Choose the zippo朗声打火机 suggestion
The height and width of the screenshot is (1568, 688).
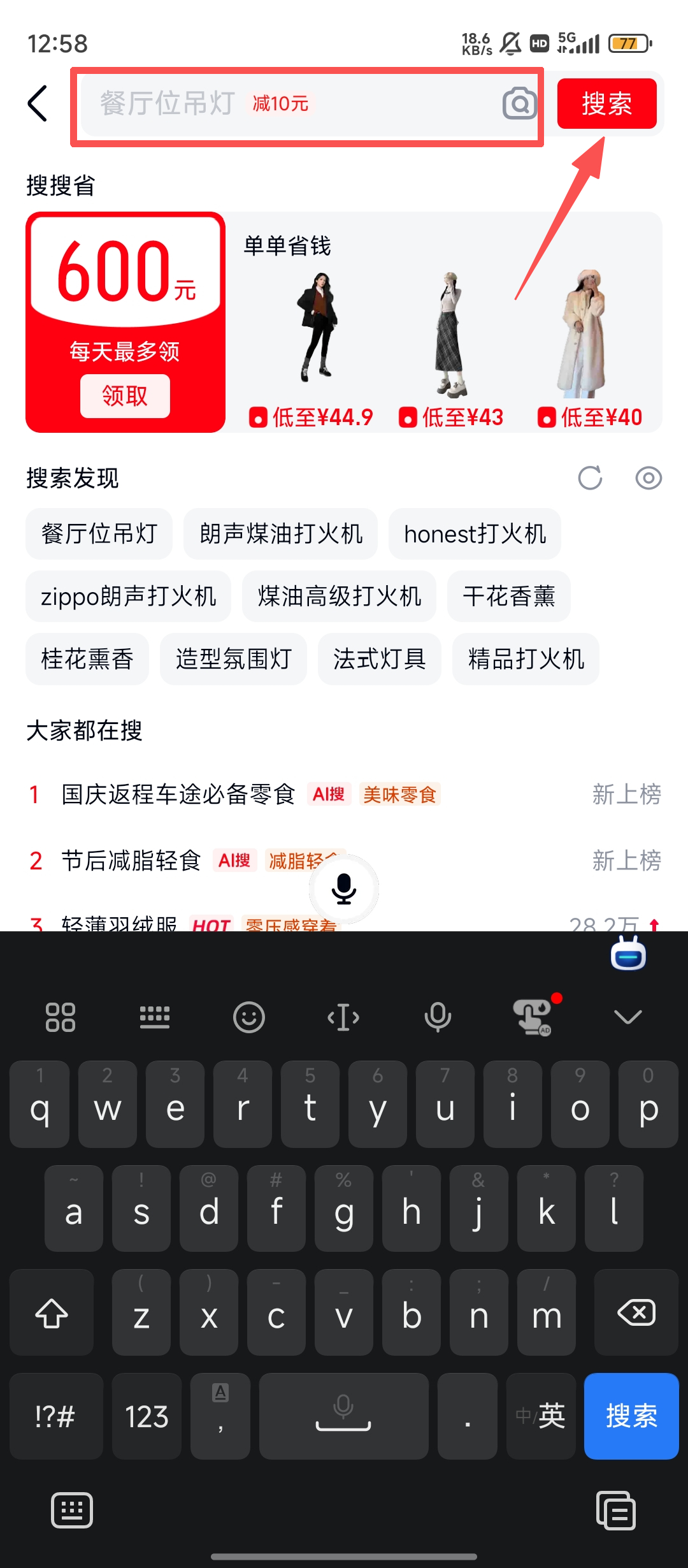tap(129, 597)
